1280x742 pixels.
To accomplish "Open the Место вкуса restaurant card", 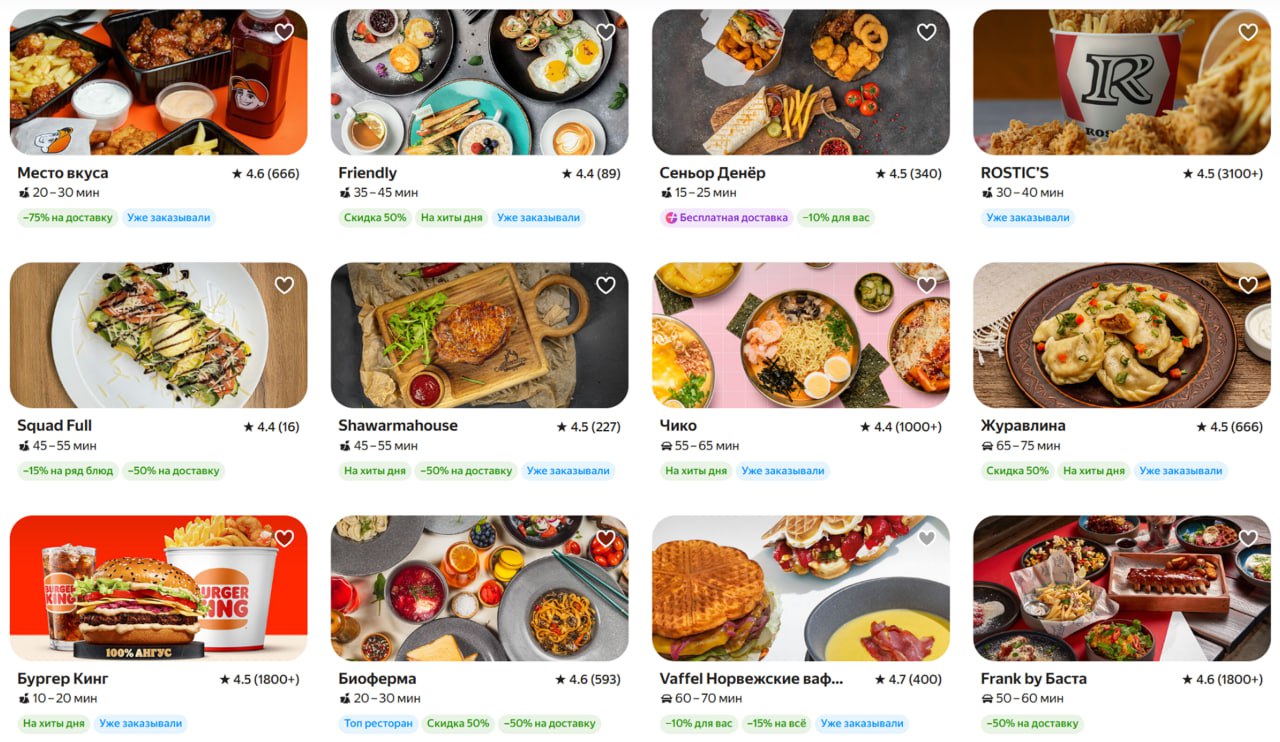I will click(x=158, y=118).
